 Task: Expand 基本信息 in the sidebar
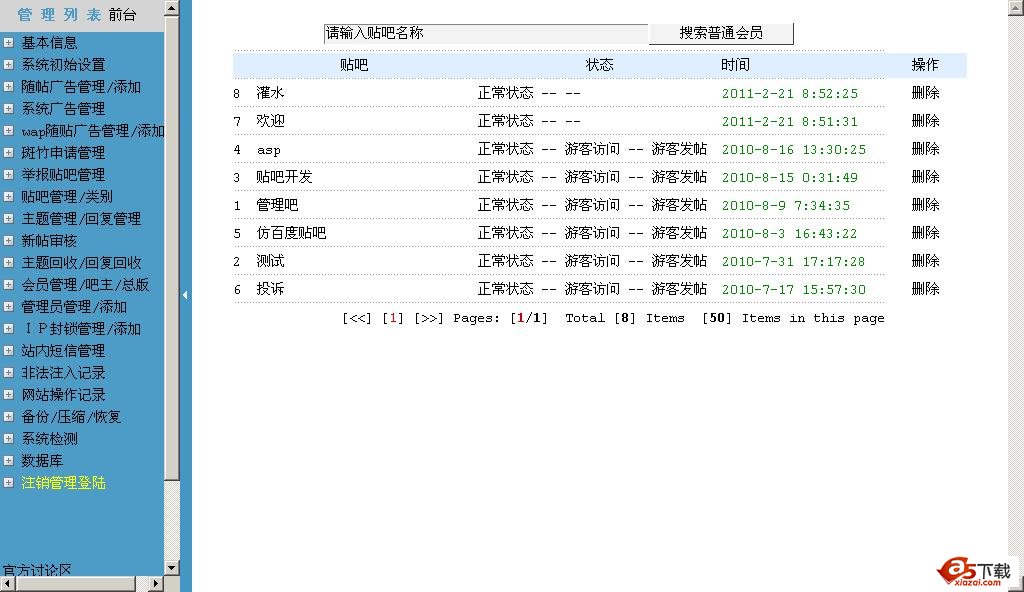coord(49,43)
